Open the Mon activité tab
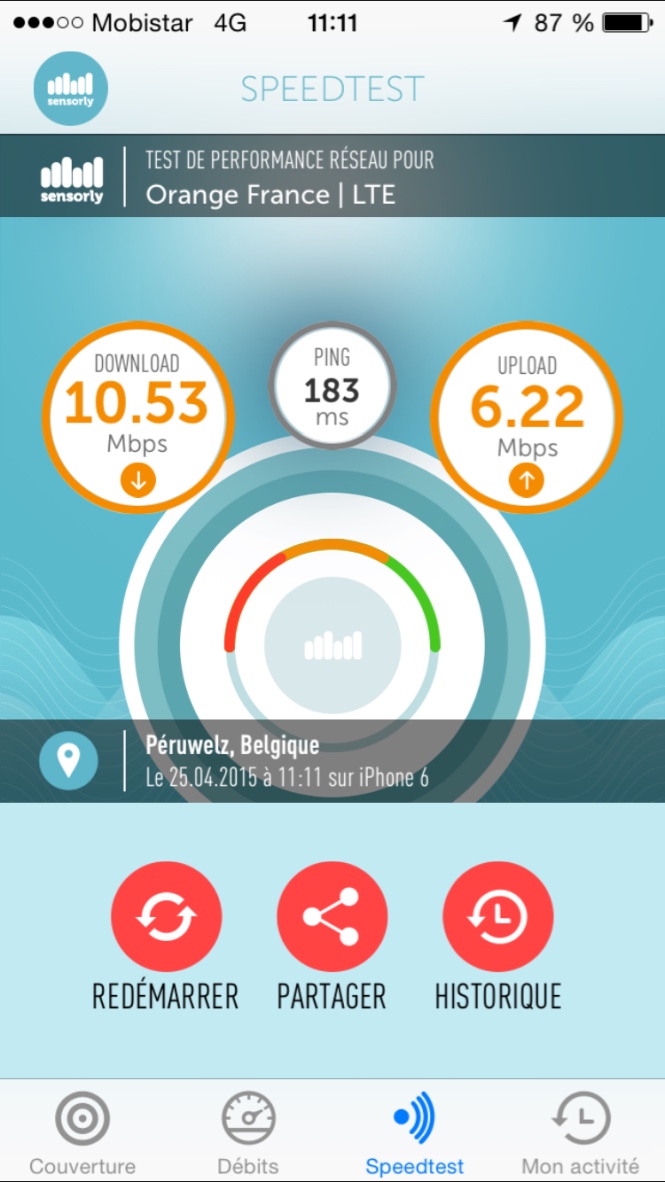This screenshot has width=665, height=1182. coord(580,1132)
